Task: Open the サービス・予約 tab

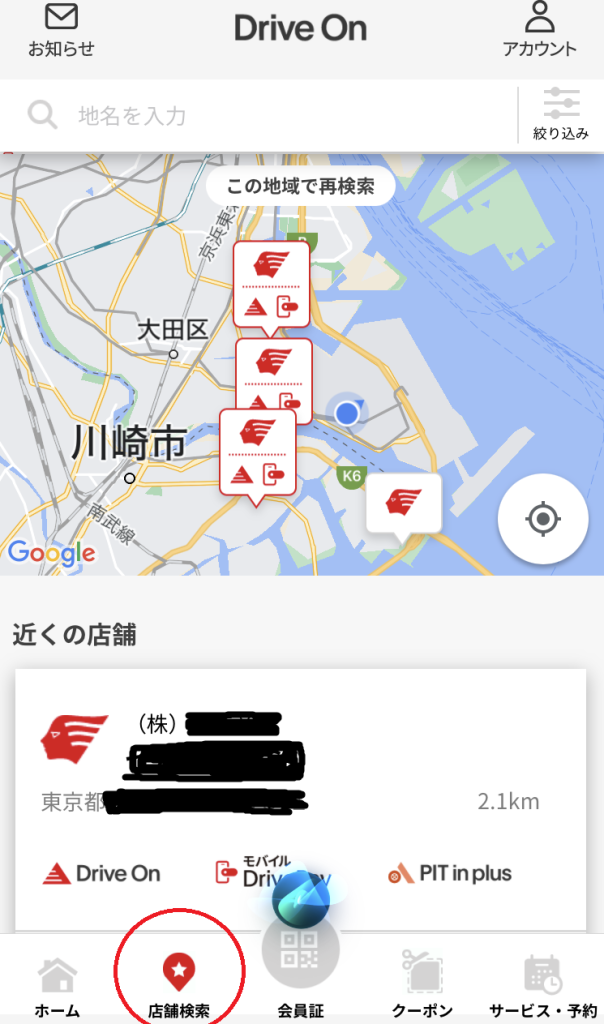Action: click(x=543, y=985)
